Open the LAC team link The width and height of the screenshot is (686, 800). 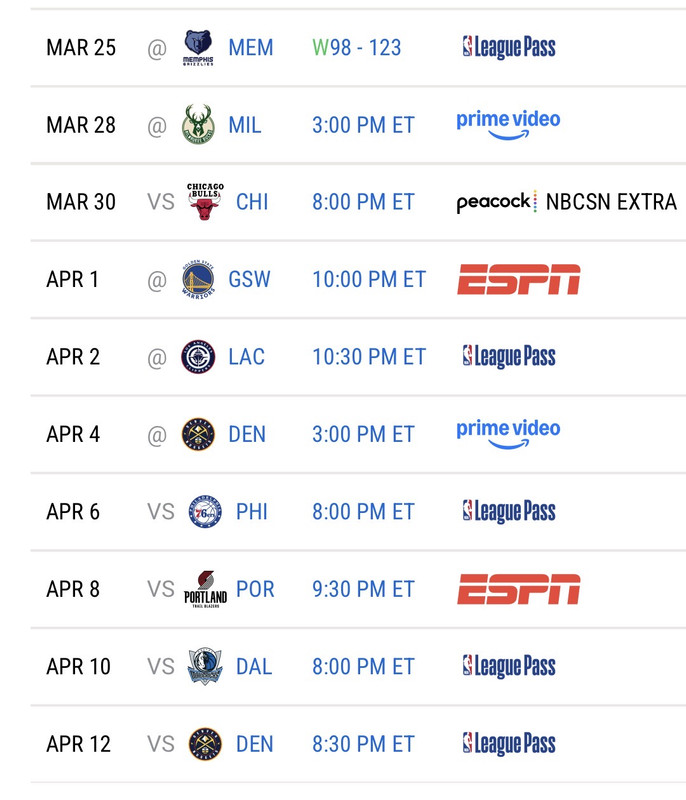click(246, 357)
